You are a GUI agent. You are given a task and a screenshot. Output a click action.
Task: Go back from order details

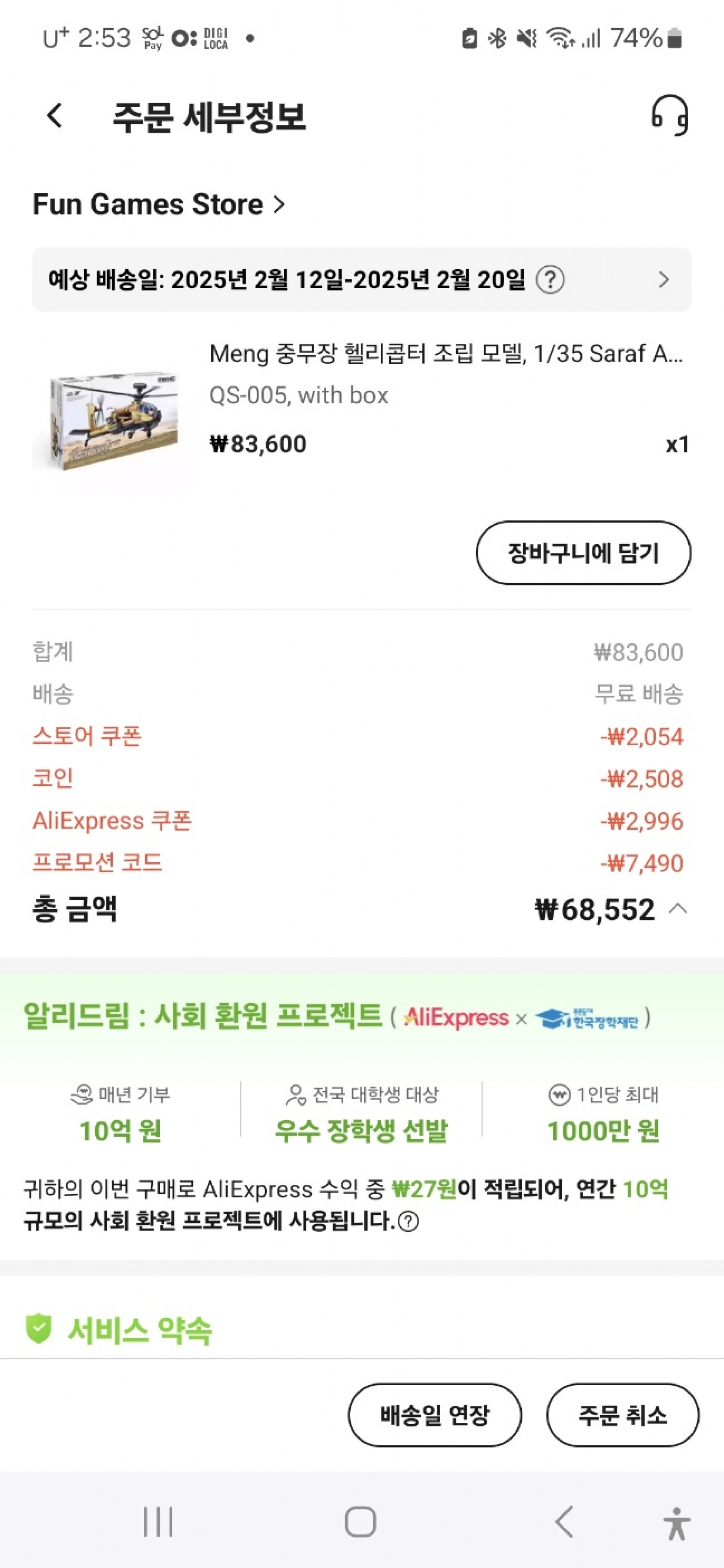55,116
